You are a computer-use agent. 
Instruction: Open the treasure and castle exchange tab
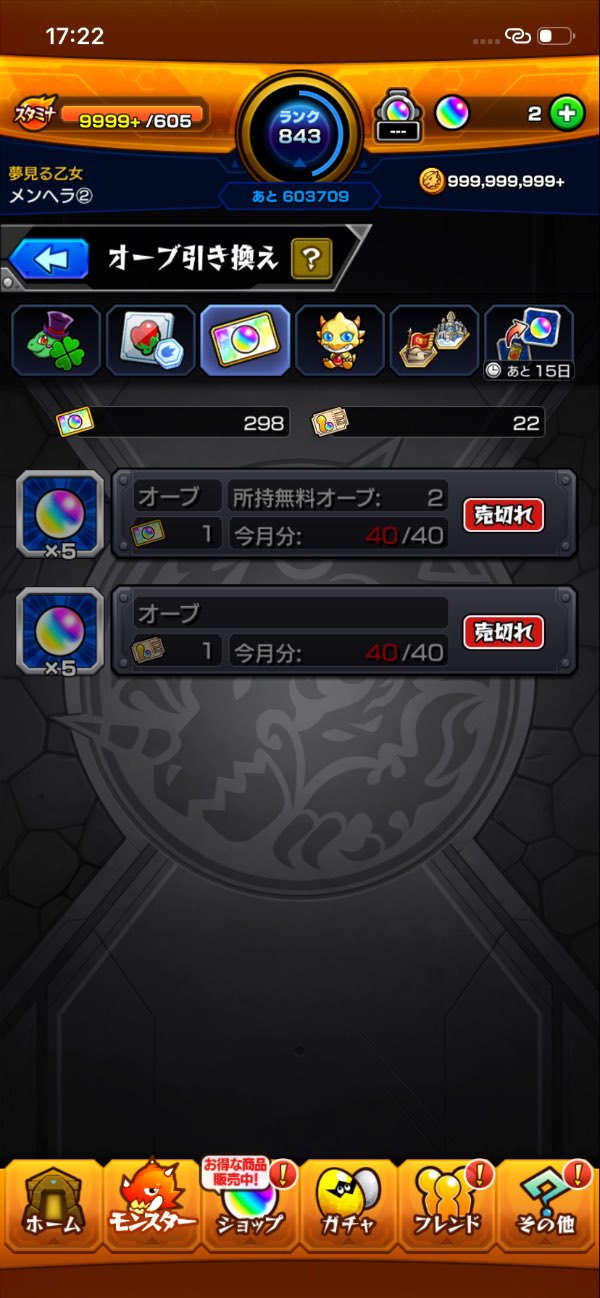pyautogui.click(x=435, y=340)
